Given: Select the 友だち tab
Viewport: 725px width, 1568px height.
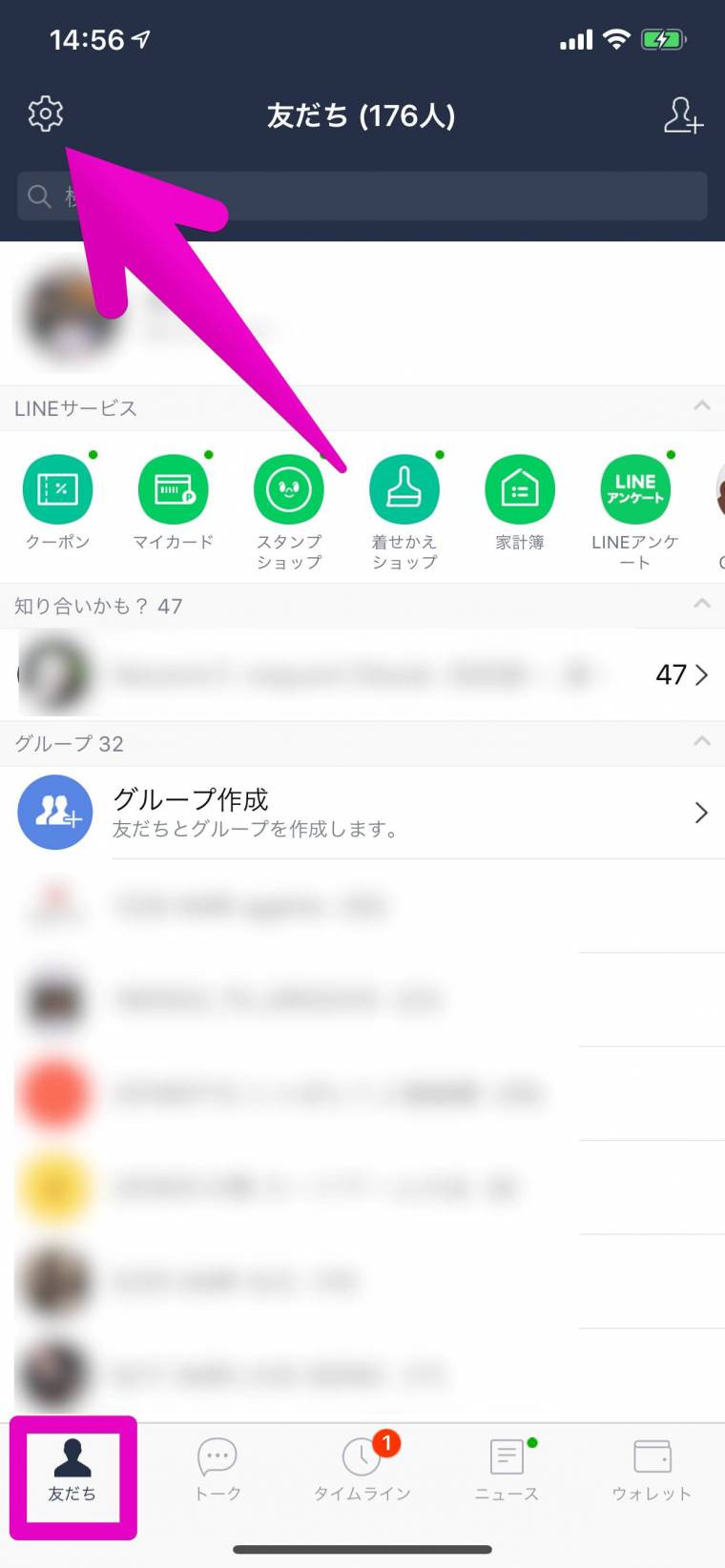Looking at the screenshot, I should [x=72, y=1476].
